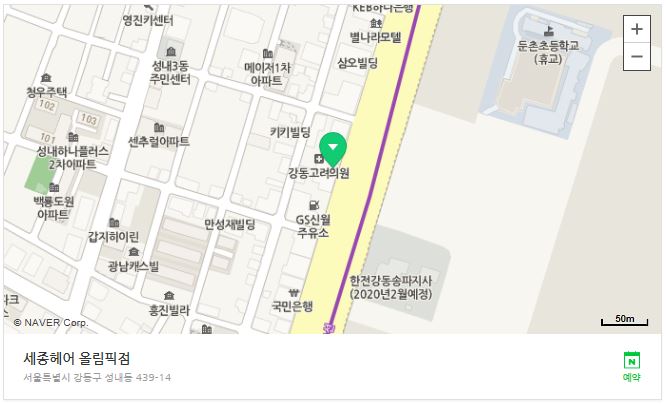This screenshot has width=668, height=404.
Task: Zoom out of the map
Action: pos(636,57)
